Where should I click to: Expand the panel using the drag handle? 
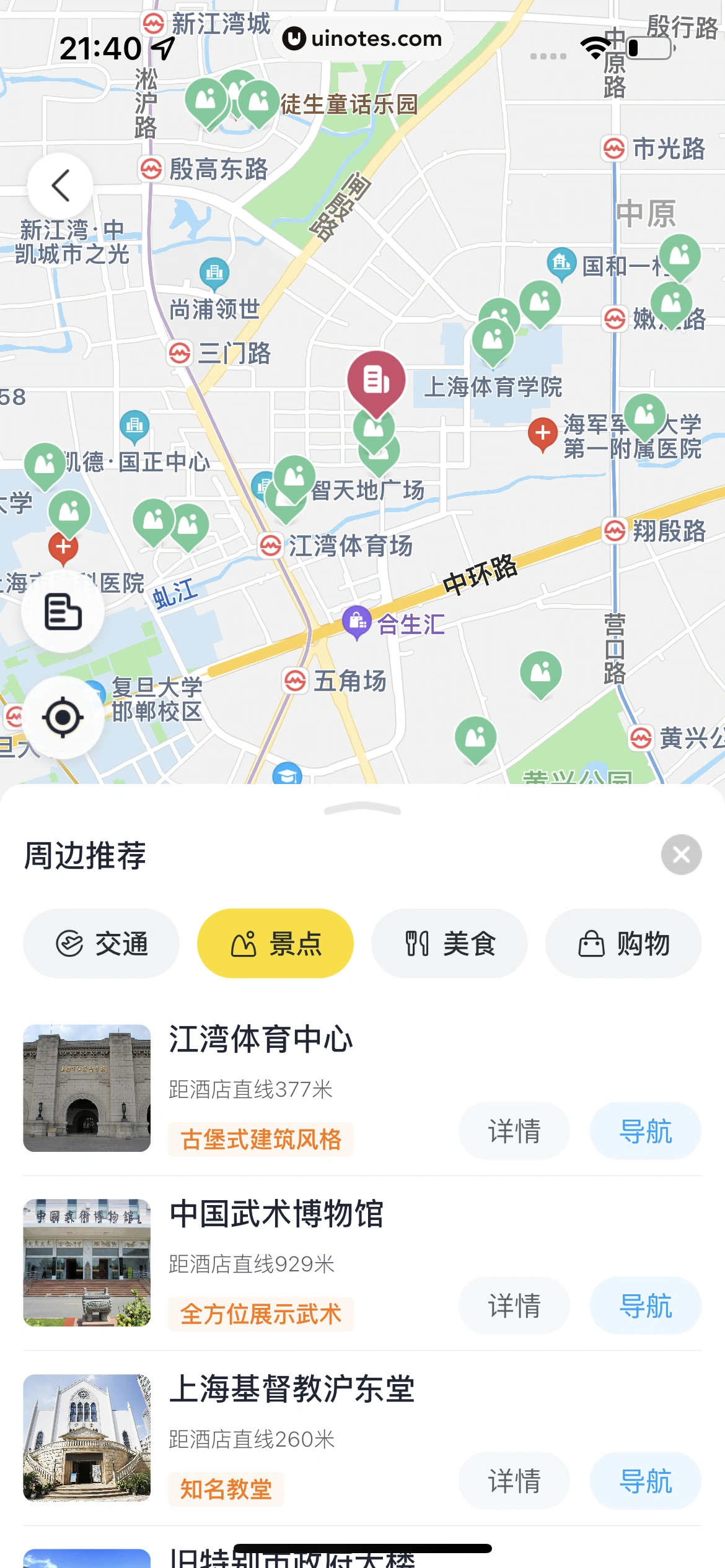pyautogui.click(x=362, y=809)
